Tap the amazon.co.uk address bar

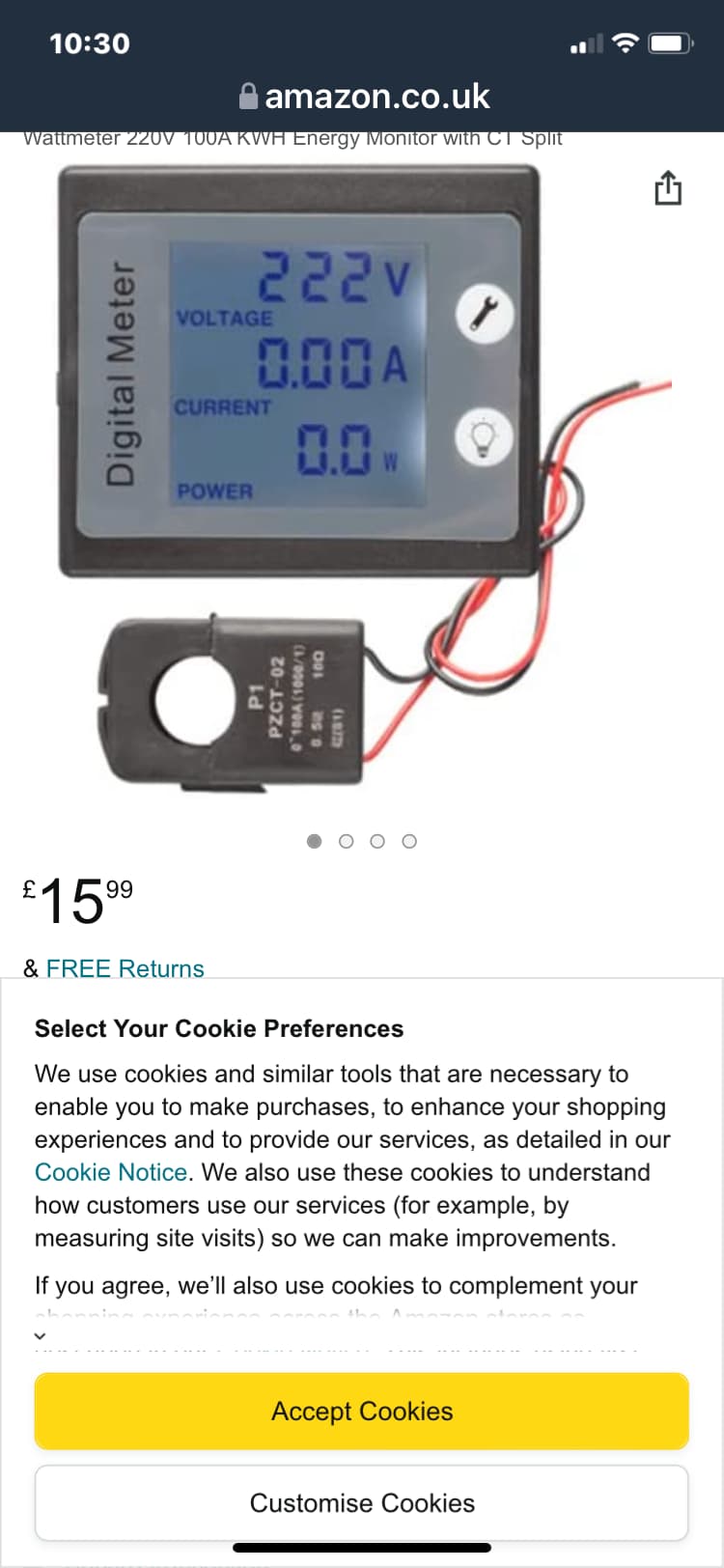coord(363,97)
